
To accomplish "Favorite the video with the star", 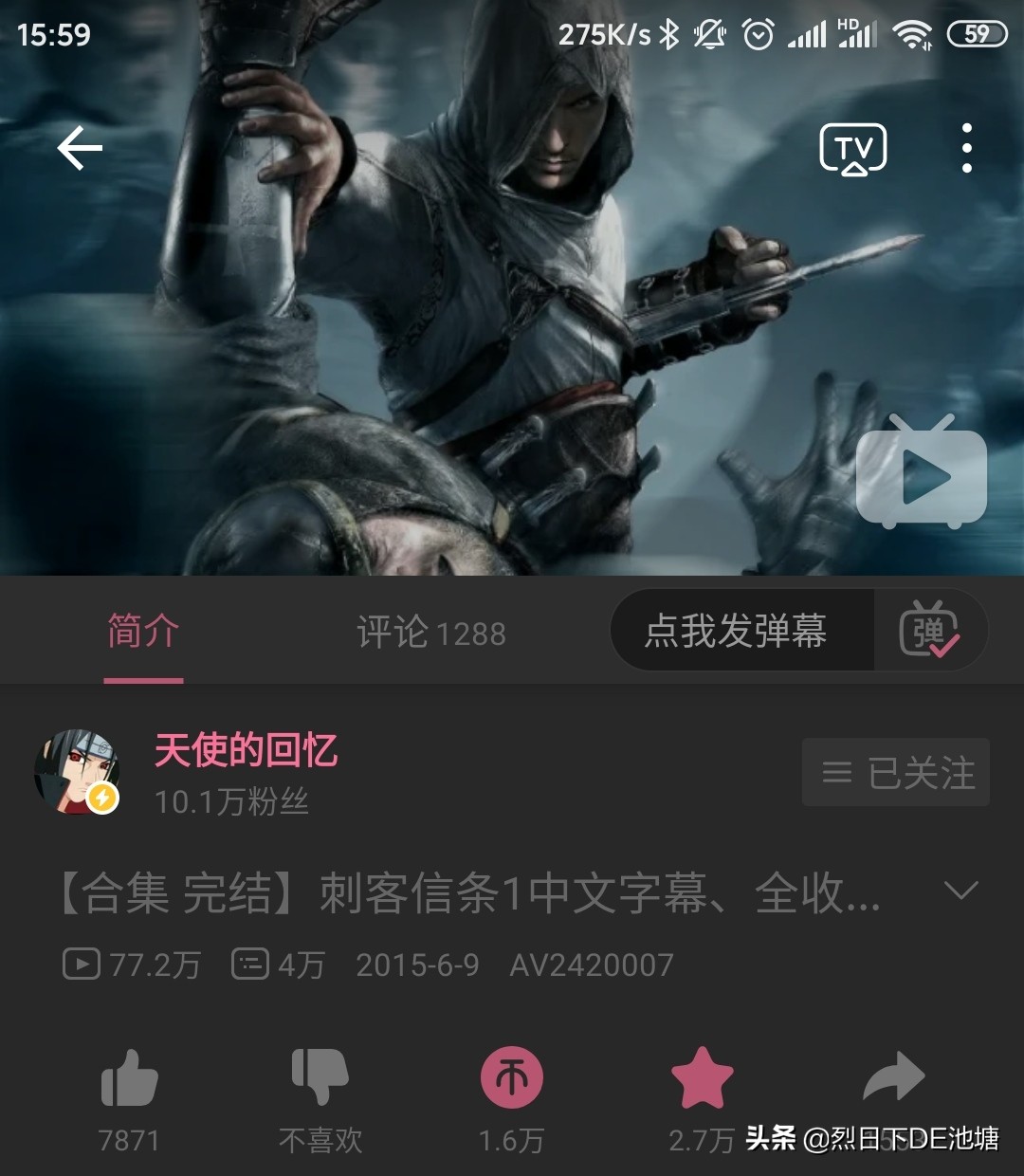I will (x=702, y=1078).
